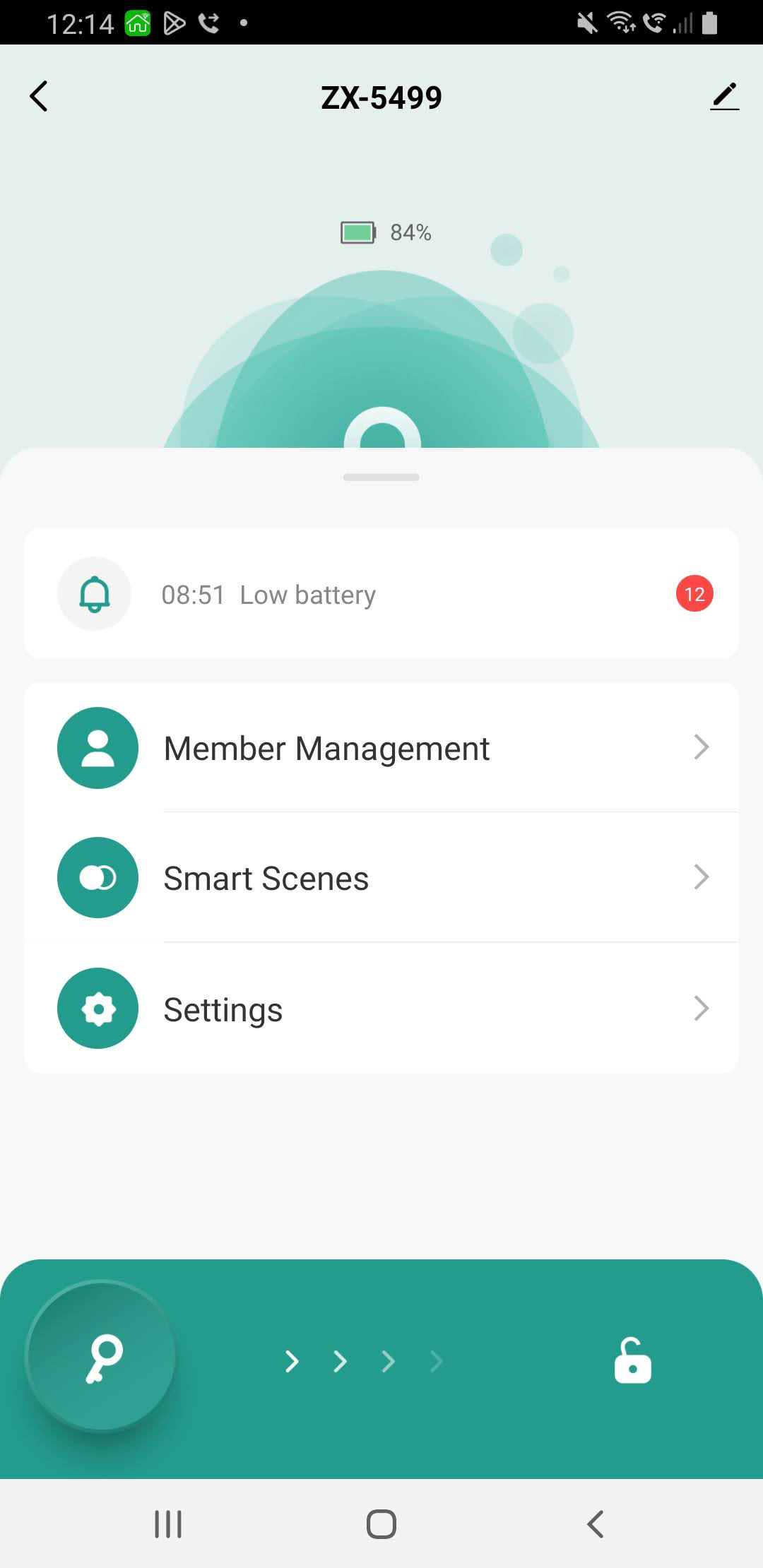Open Member Management

point(381,748)
